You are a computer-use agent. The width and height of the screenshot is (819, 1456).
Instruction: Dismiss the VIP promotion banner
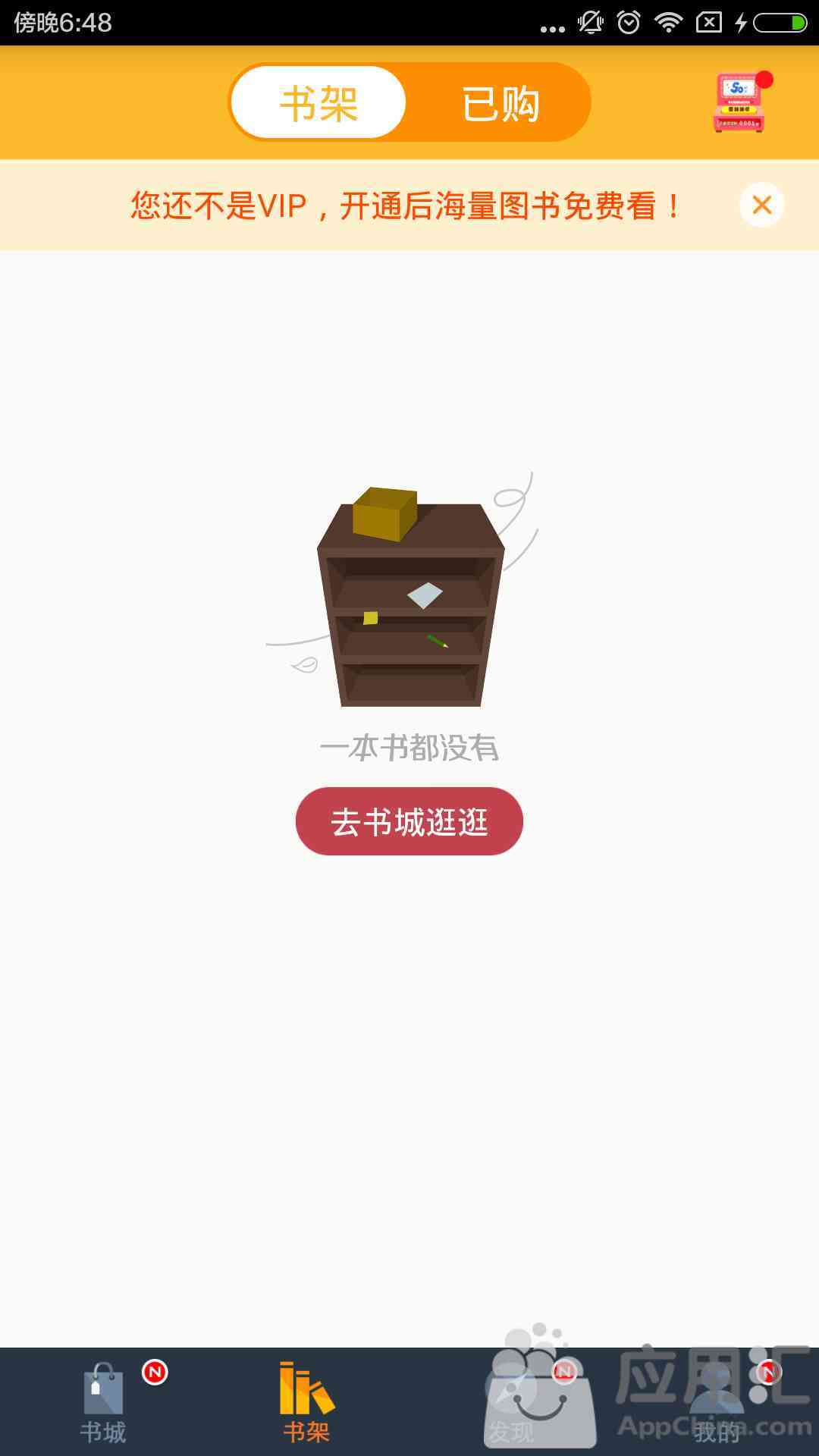761,205
